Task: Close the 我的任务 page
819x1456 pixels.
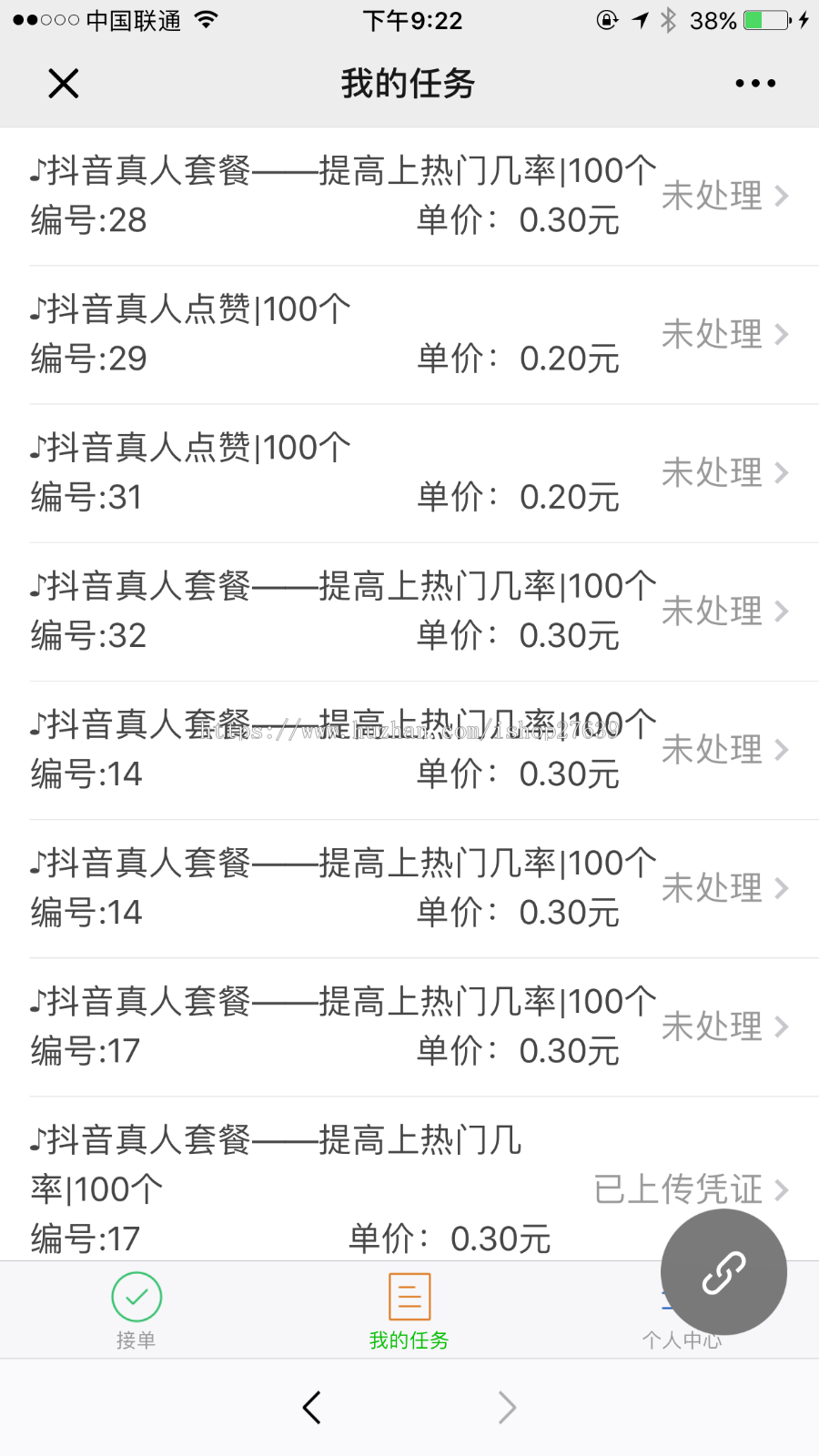Action: 62,83
